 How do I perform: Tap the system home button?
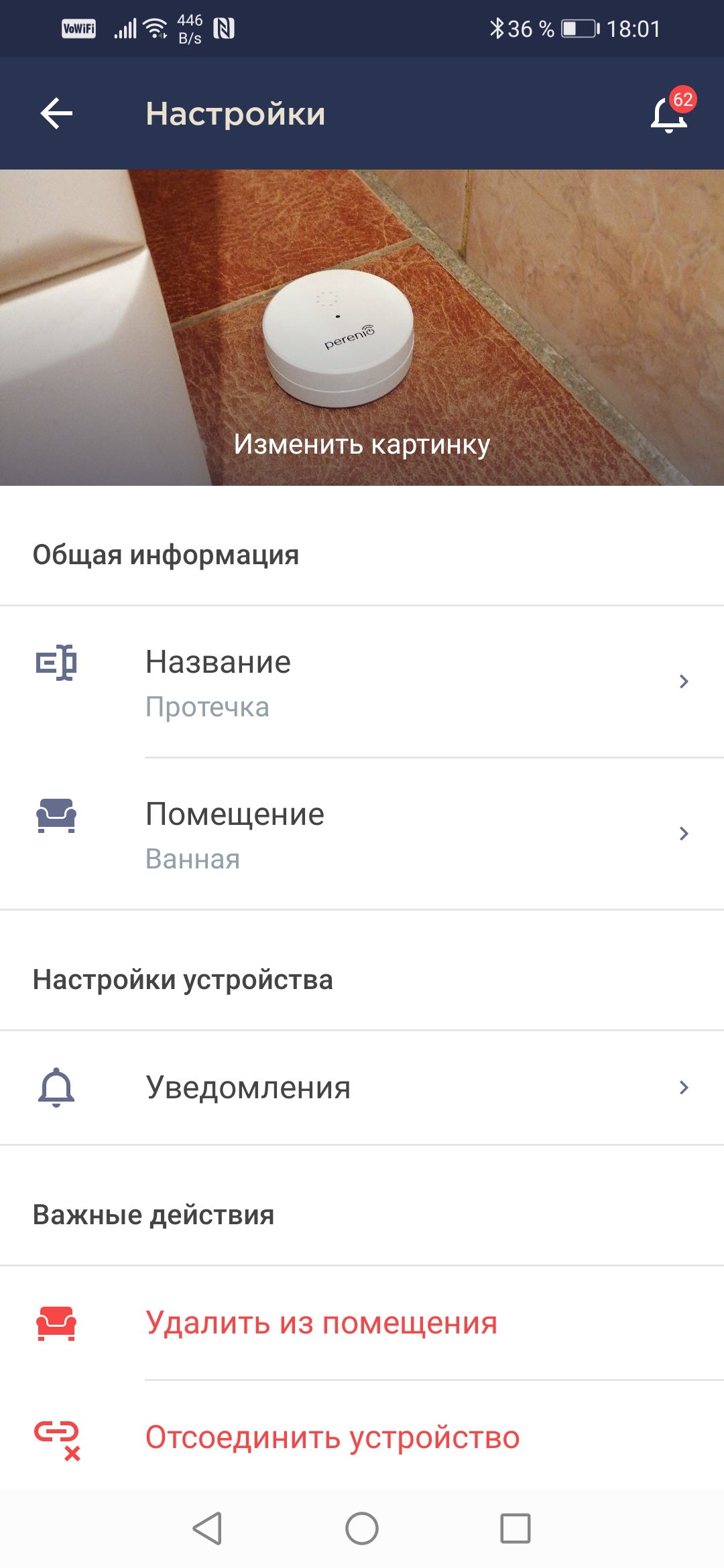click(x=362, y=1528)
